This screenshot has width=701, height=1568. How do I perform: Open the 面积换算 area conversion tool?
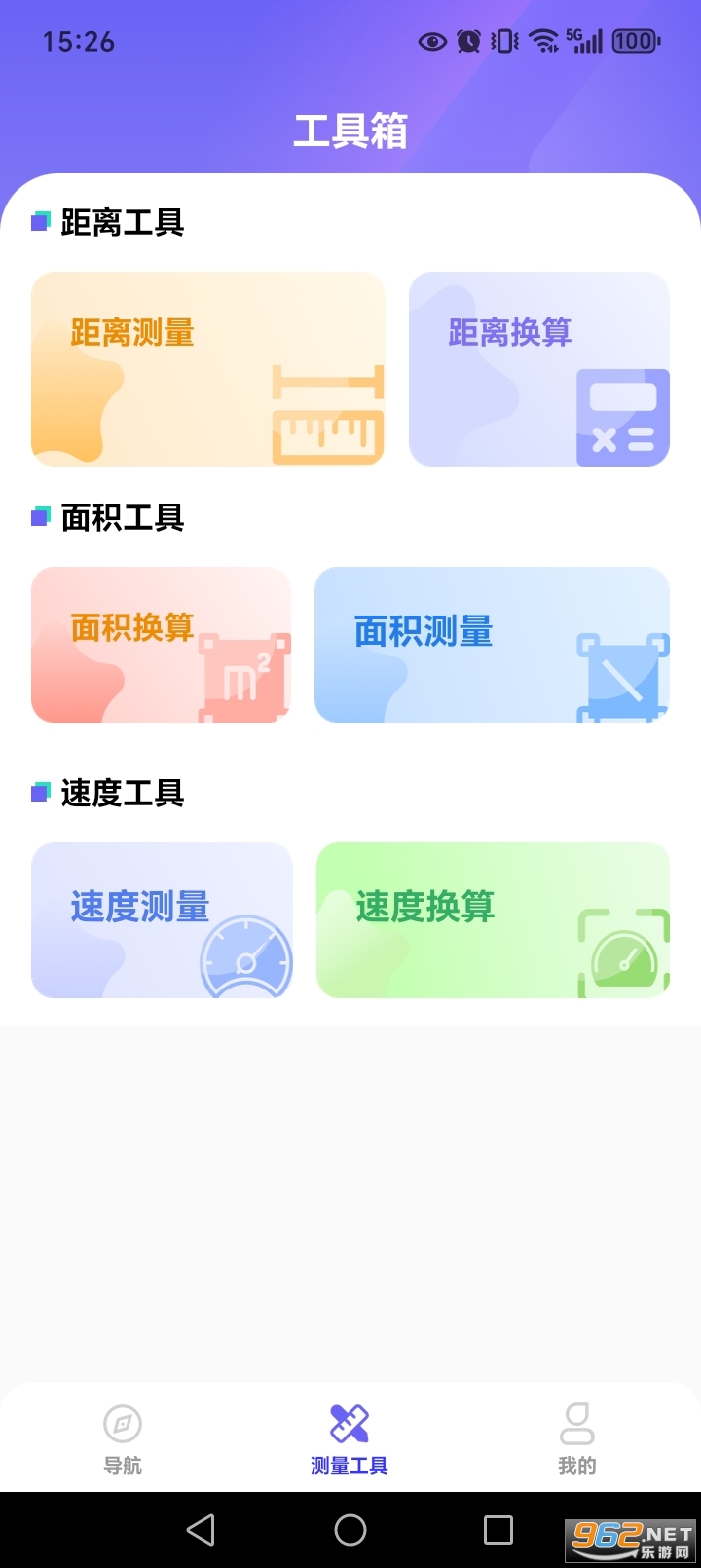161,644
